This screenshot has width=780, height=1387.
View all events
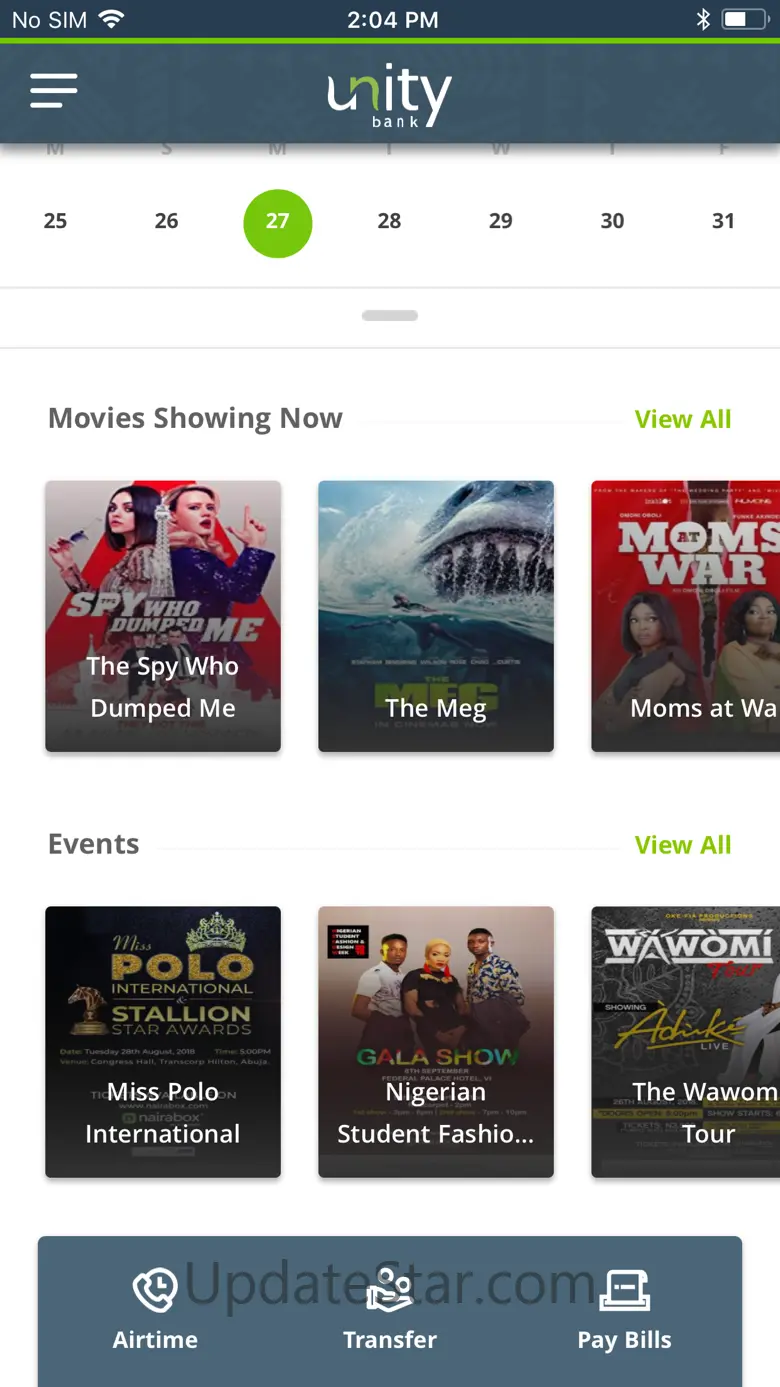click(683, 845)
